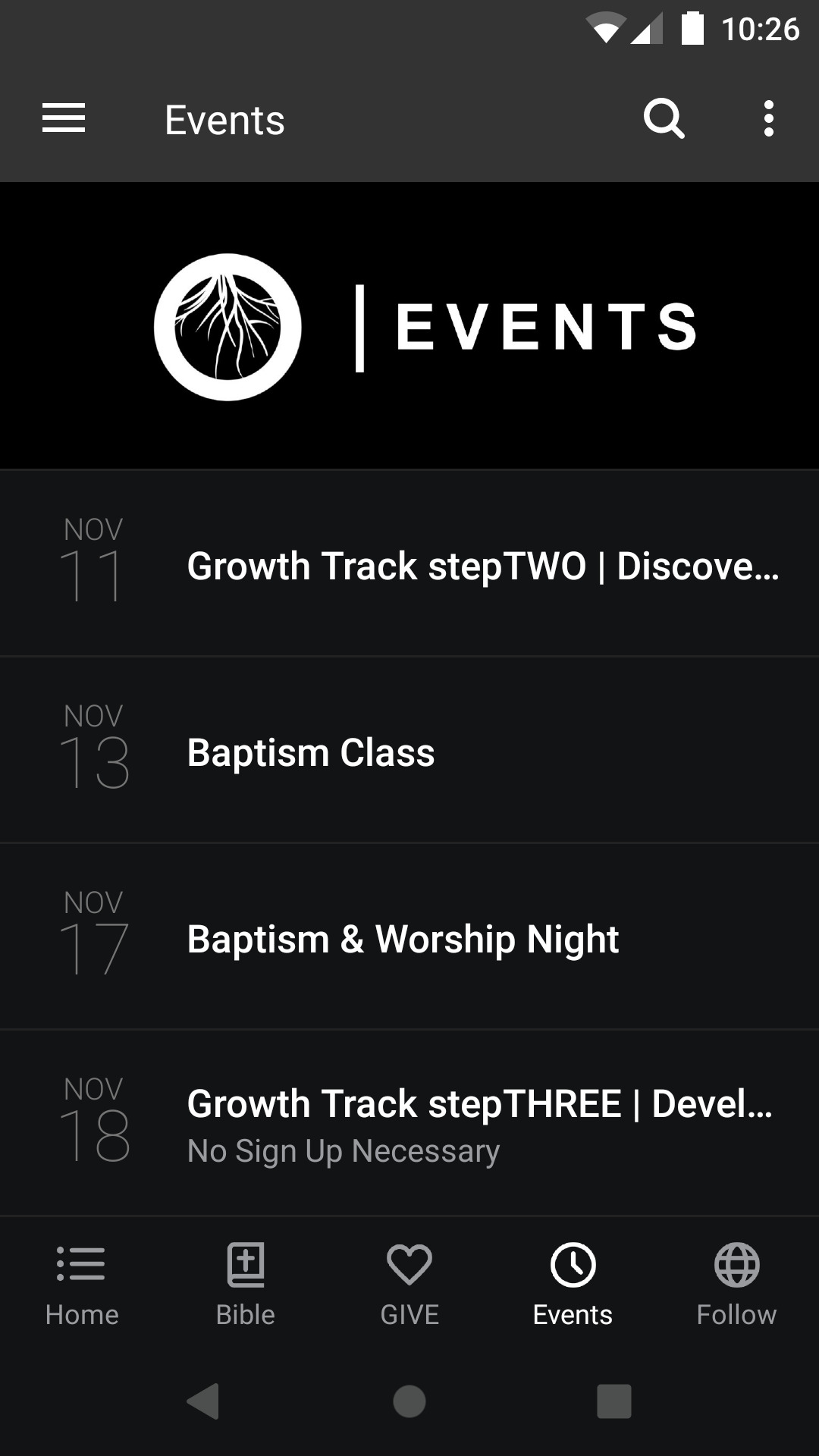Open the hamburger drawer menu
Viewport: 819px width, 1456px height.
(x=64, y=119)
